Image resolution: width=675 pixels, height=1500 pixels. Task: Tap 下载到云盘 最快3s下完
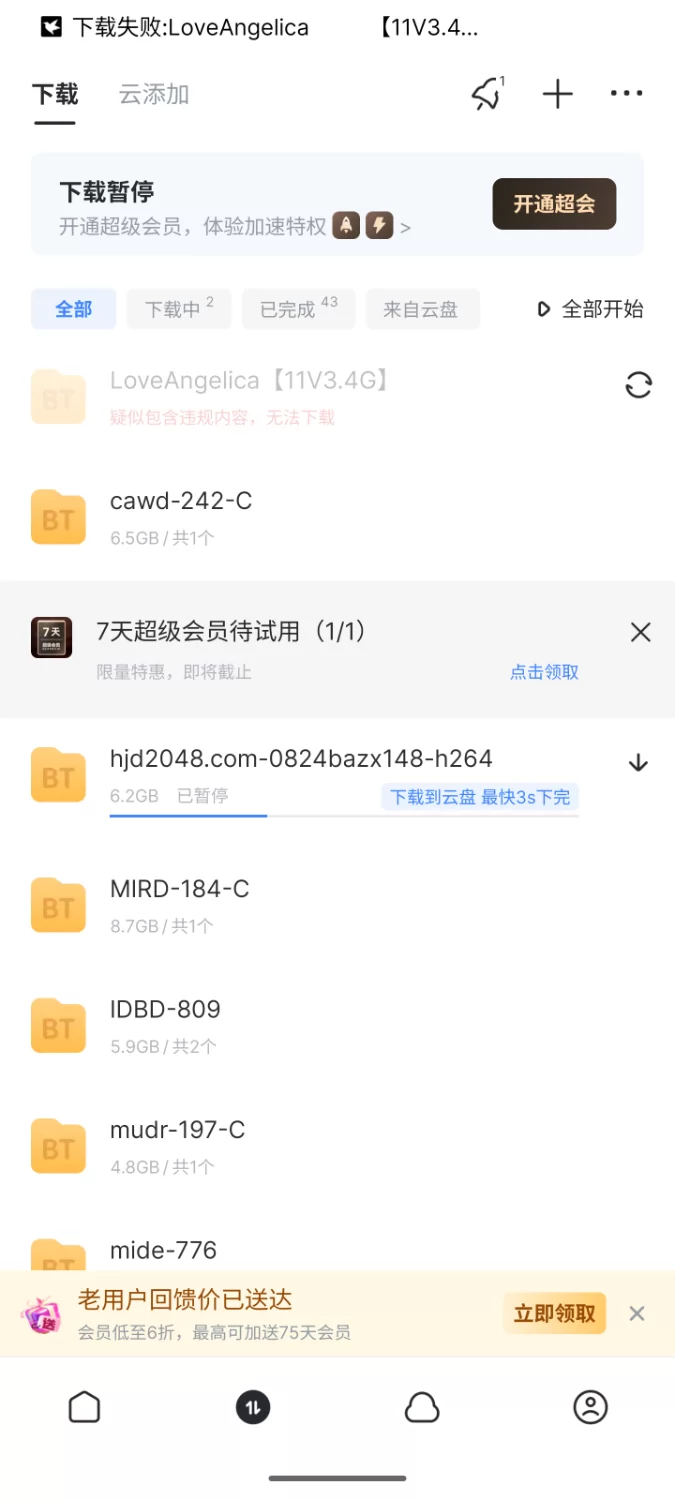[479, 797]
